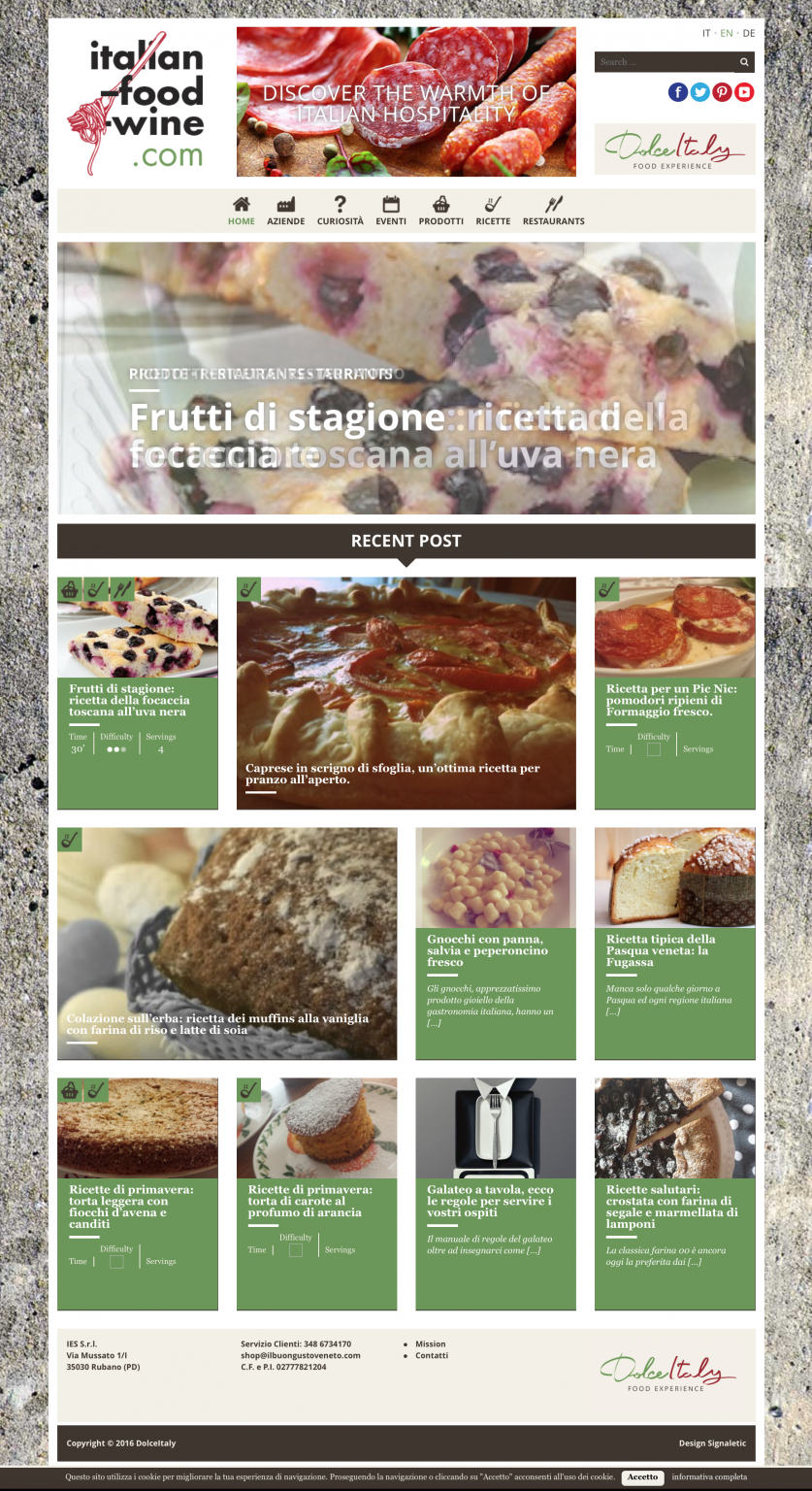This screenshot has height=1491, width=812.
Task: Open the Pinterest profile icon
Action: (722, 92)
